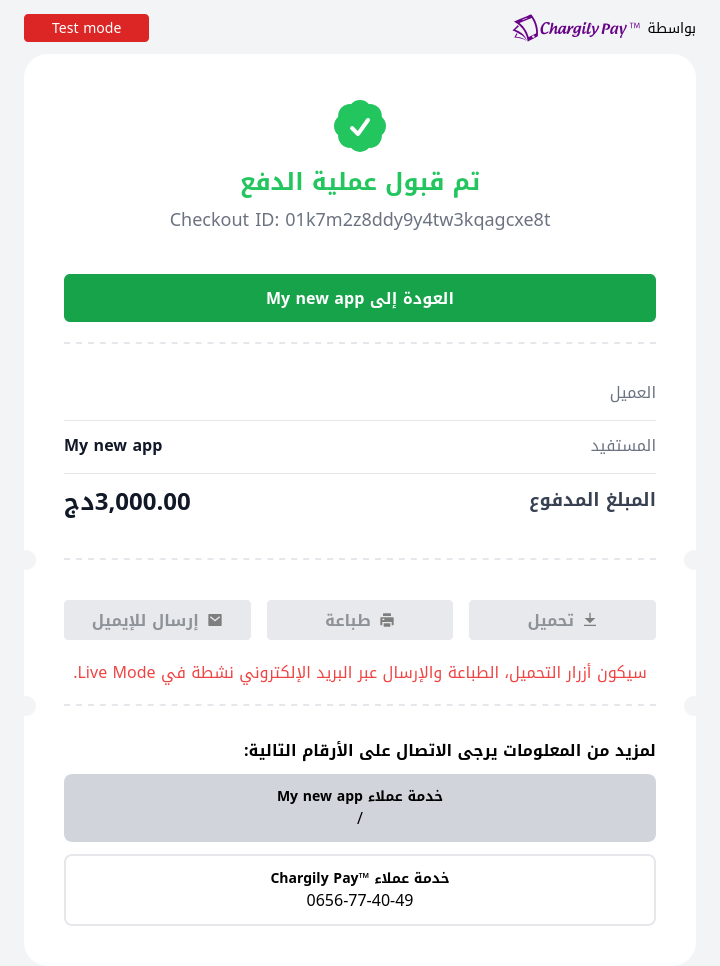The image size is (720, 966).
Task: Select the المبلغ المدفوع amount 3,000.00دج
Action: (127, 501)
